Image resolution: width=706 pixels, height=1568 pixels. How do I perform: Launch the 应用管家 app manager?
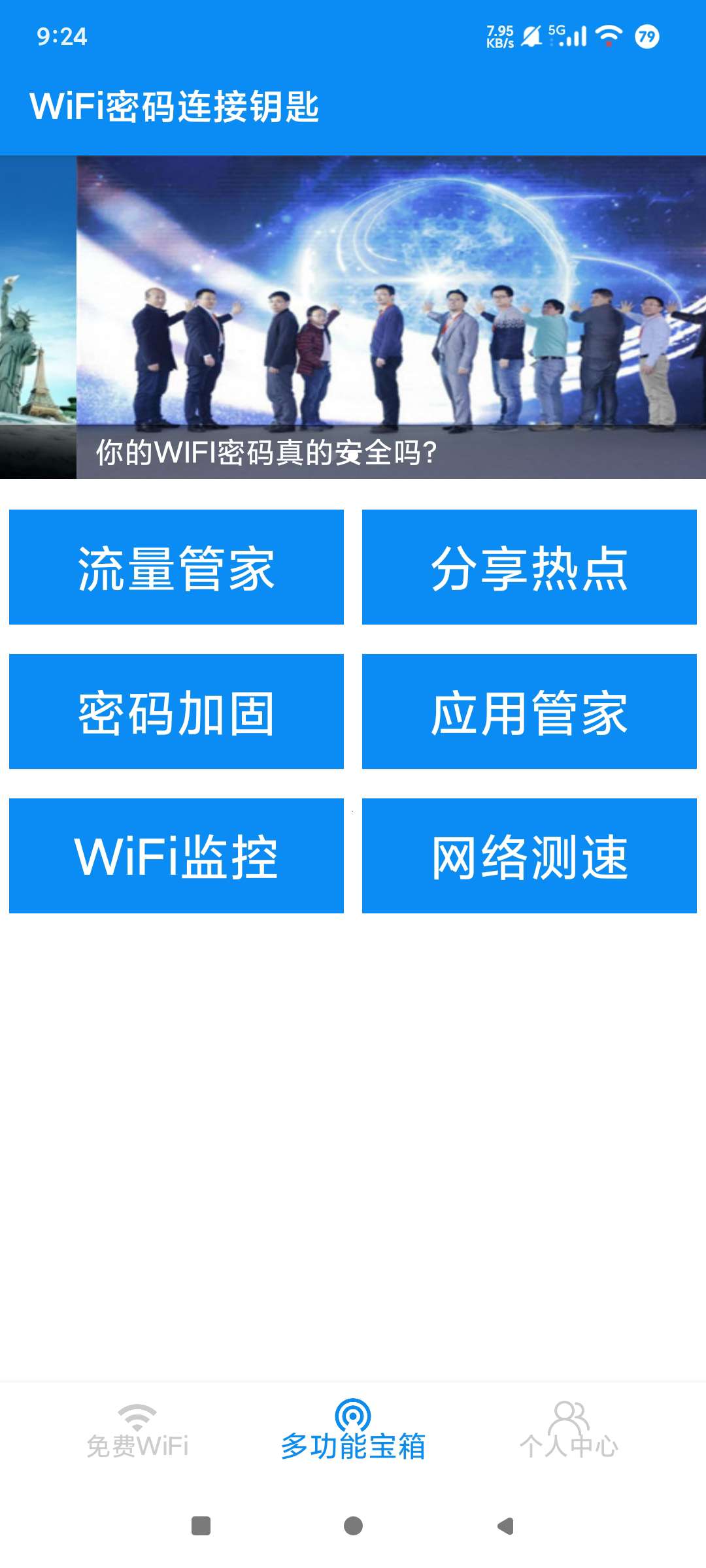click(529, 711)
